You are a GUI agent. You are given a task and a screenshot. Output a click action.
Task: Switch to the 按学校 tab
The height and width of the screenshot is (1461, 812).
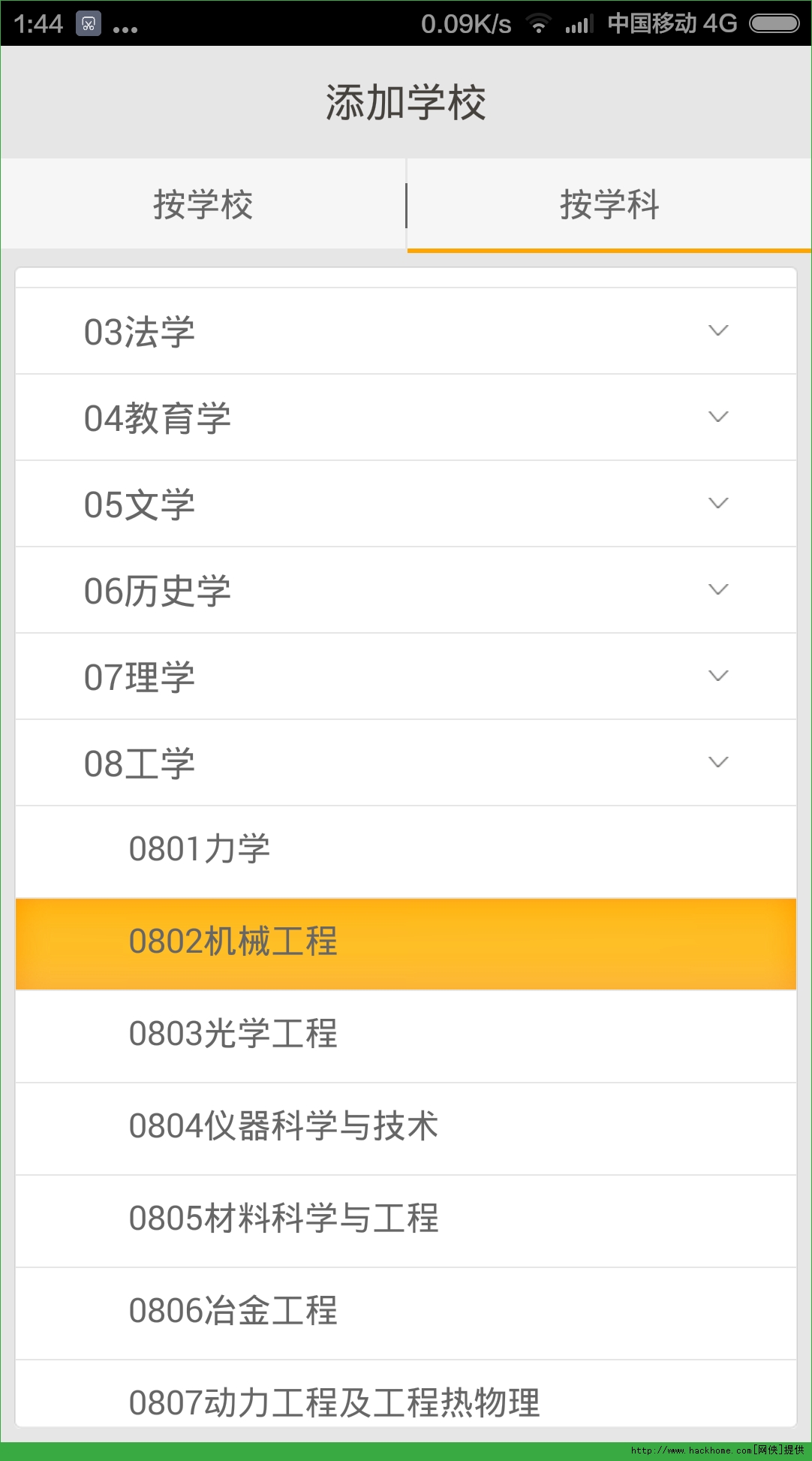pos(203,204)
